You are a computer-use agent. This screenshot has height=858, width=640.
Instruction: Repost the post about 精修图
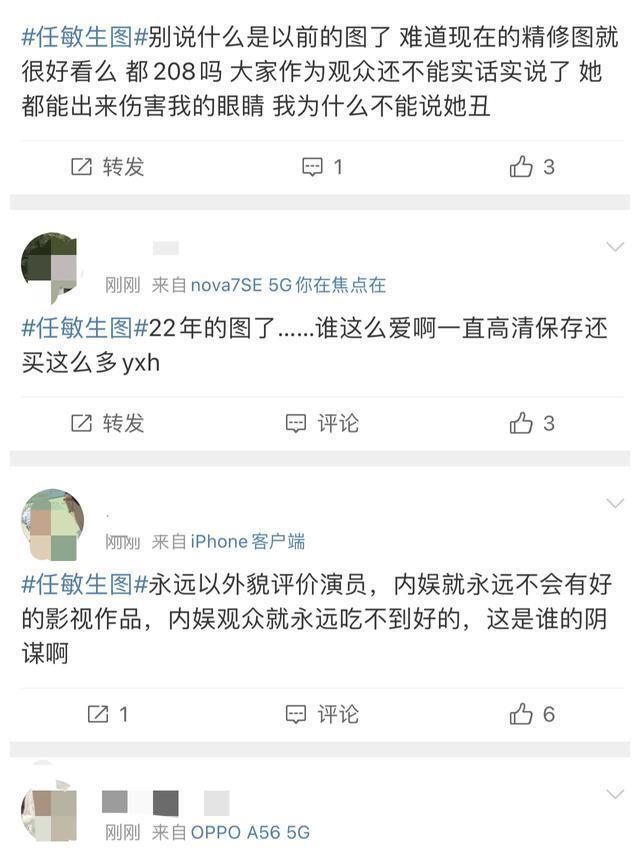point(107,167)
